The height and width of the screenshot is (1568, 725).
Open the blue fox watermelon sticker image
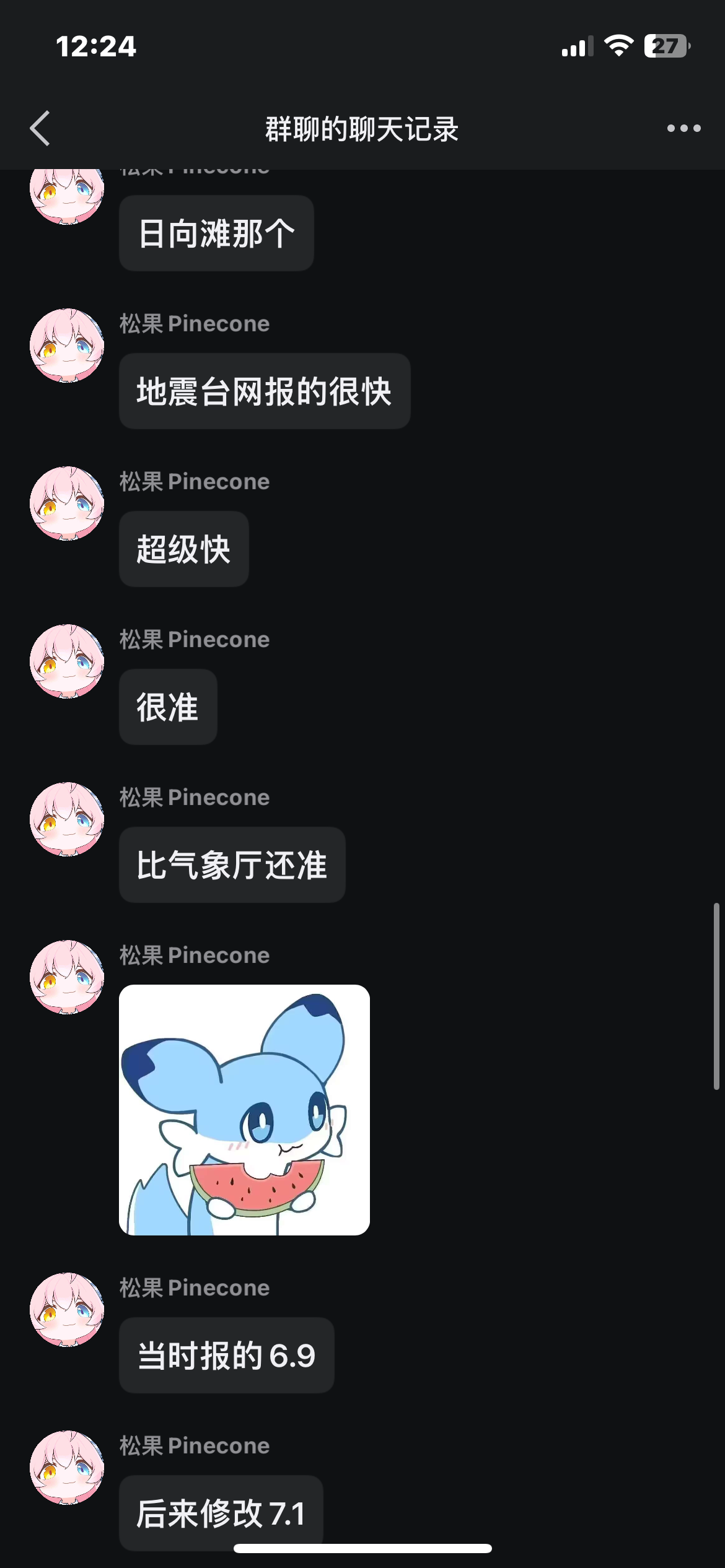[x=244, y=1110]
